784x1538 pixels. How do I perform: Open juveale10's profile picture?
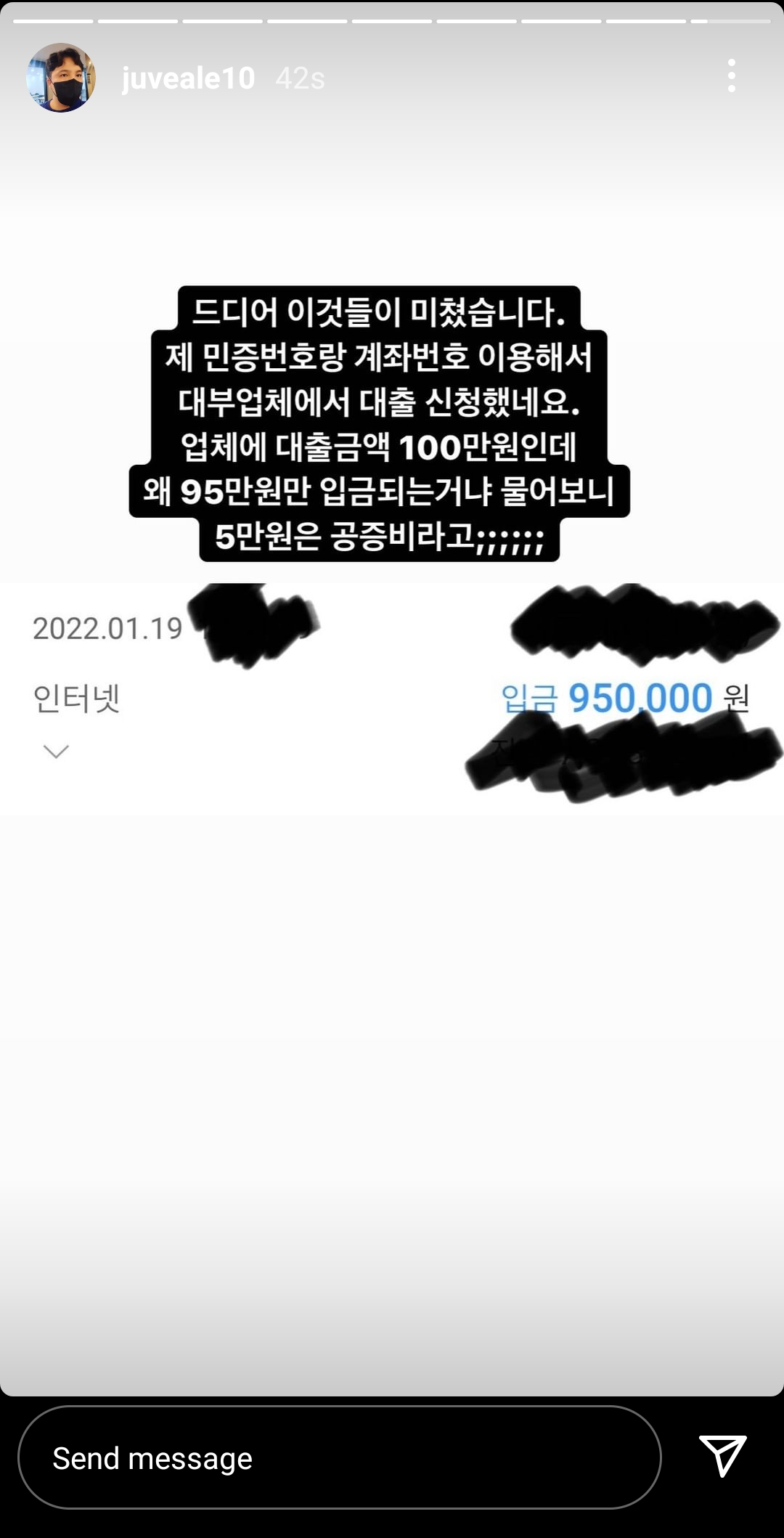[61, 78]
